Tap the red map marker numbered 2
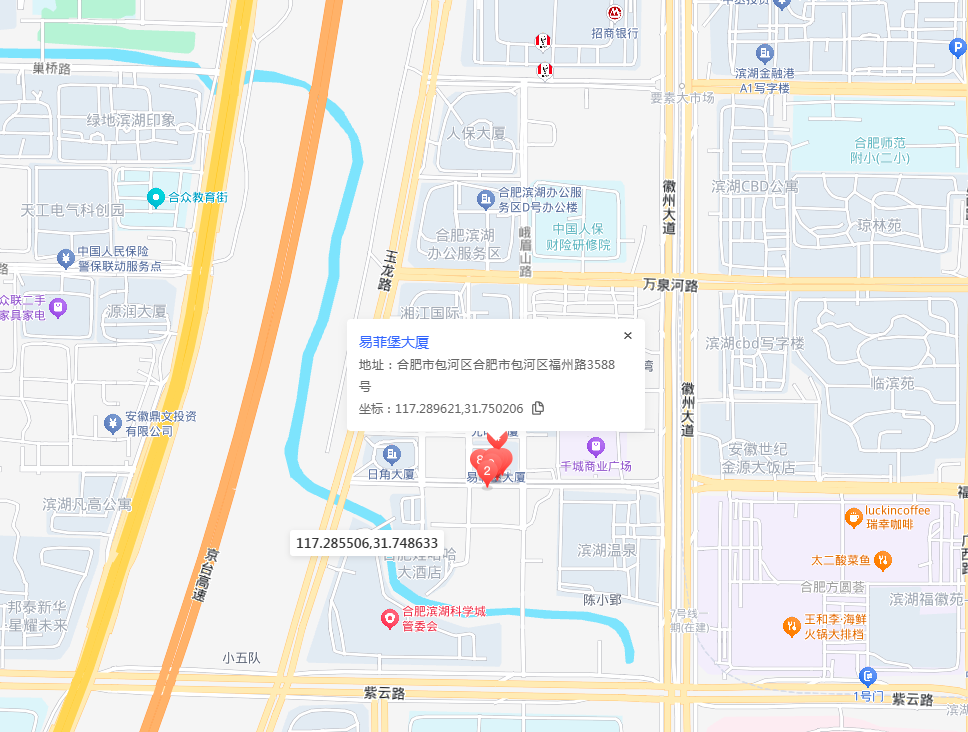The height and width of the screenshot is (732, 968). point(487,468)
